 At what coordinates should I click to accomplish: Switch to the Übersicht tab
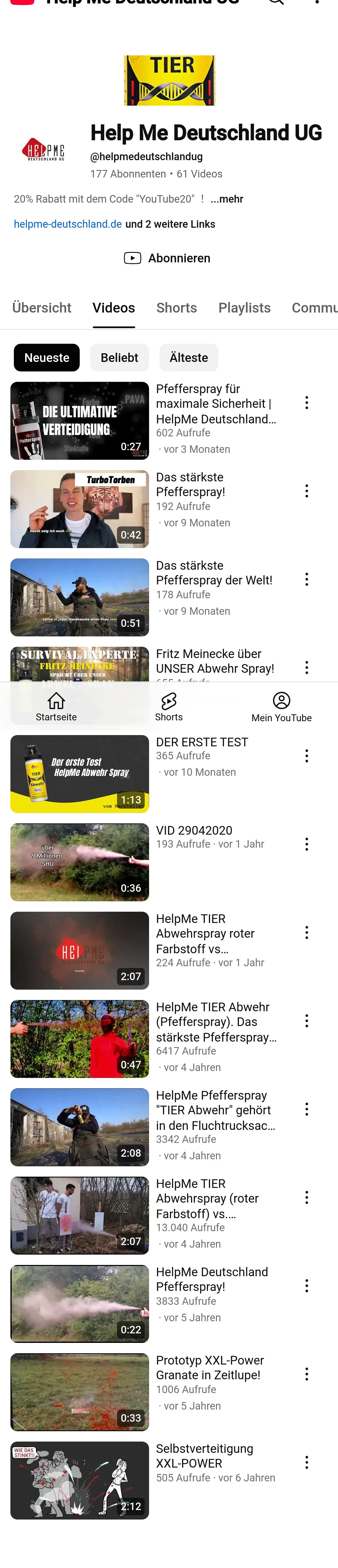pyautogui.click(x=42, y=308)
